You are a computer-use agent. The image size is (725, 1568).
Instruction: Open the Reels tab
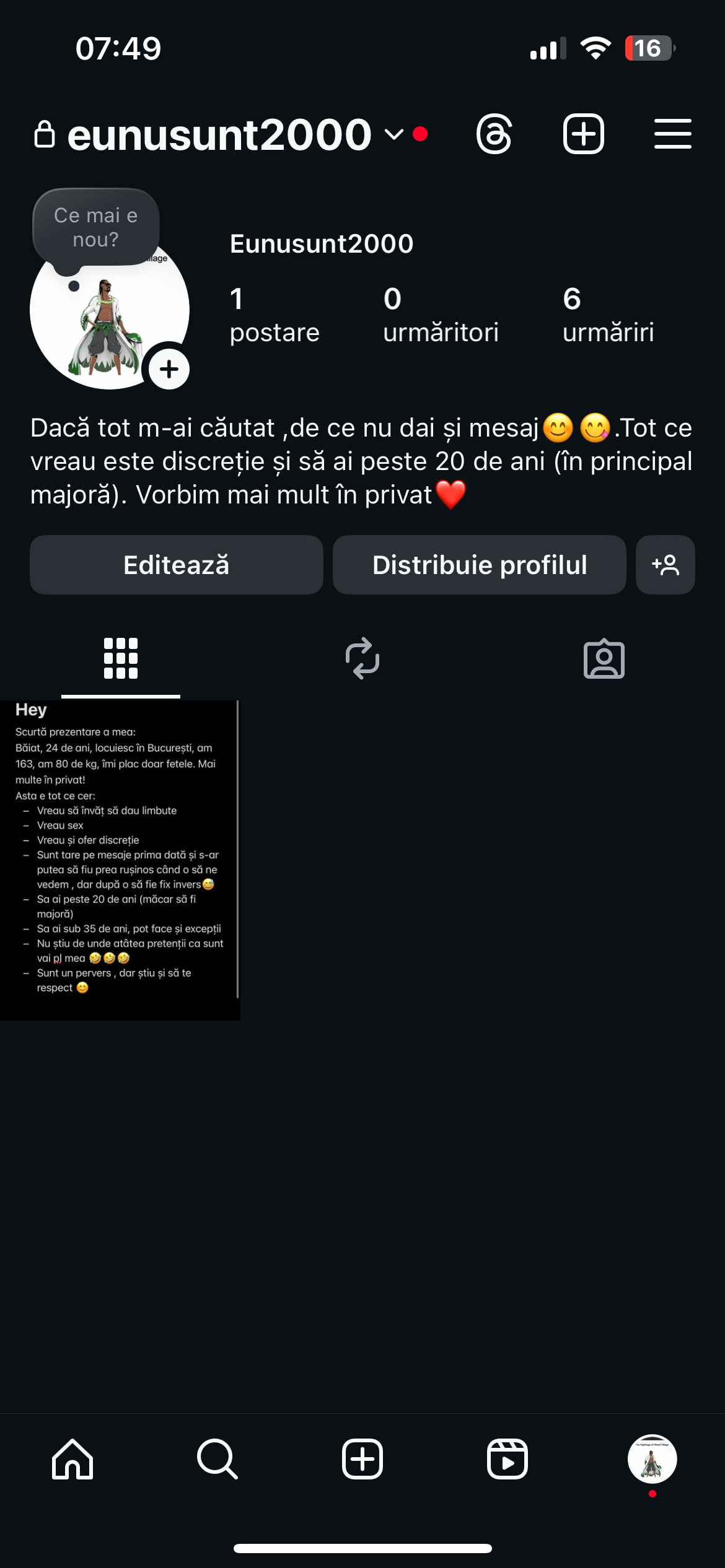pos(507,1459)
